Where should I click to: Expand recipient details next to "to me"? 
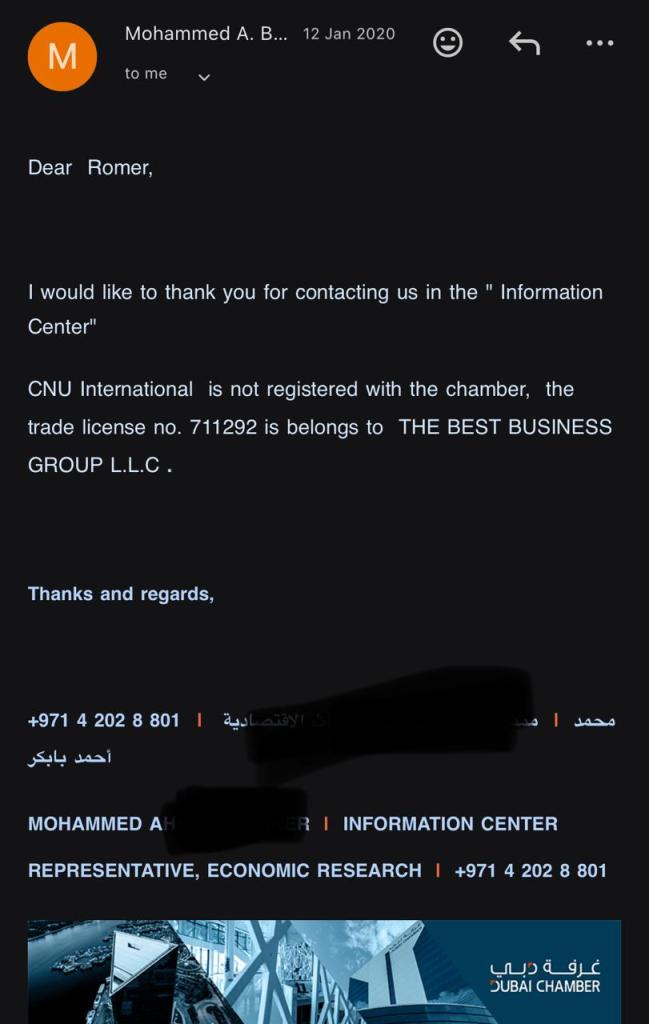coord(204,77)
